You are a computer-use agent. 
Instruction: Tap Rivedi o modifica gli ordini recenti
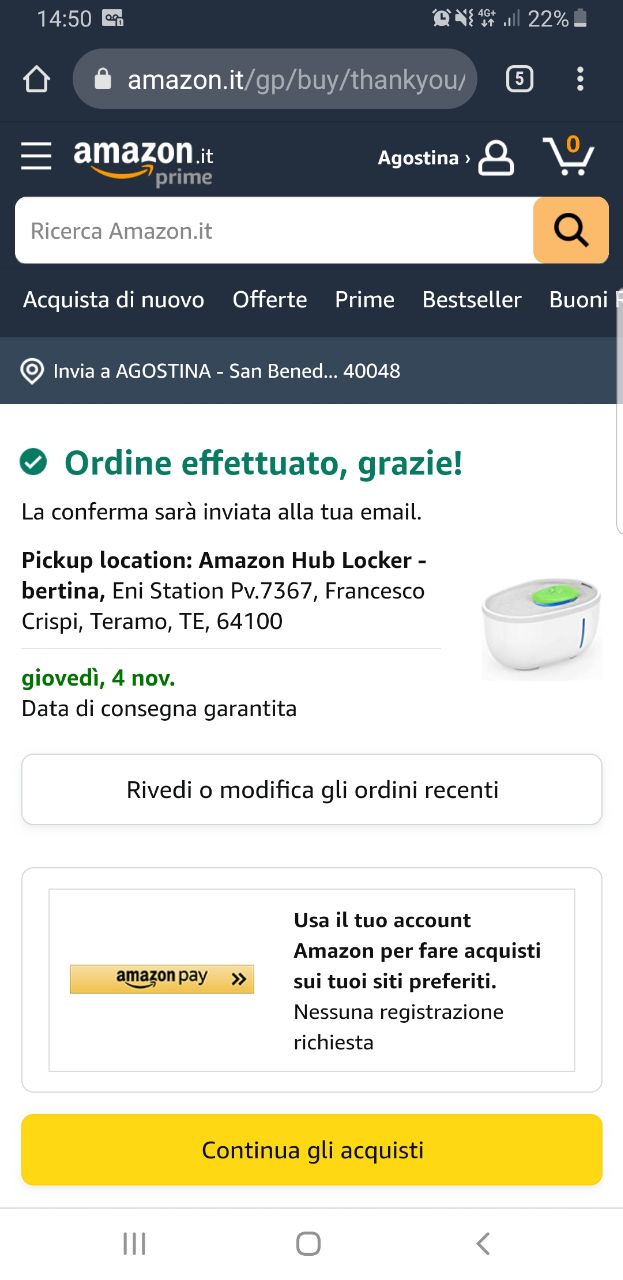tap(312, 790)
